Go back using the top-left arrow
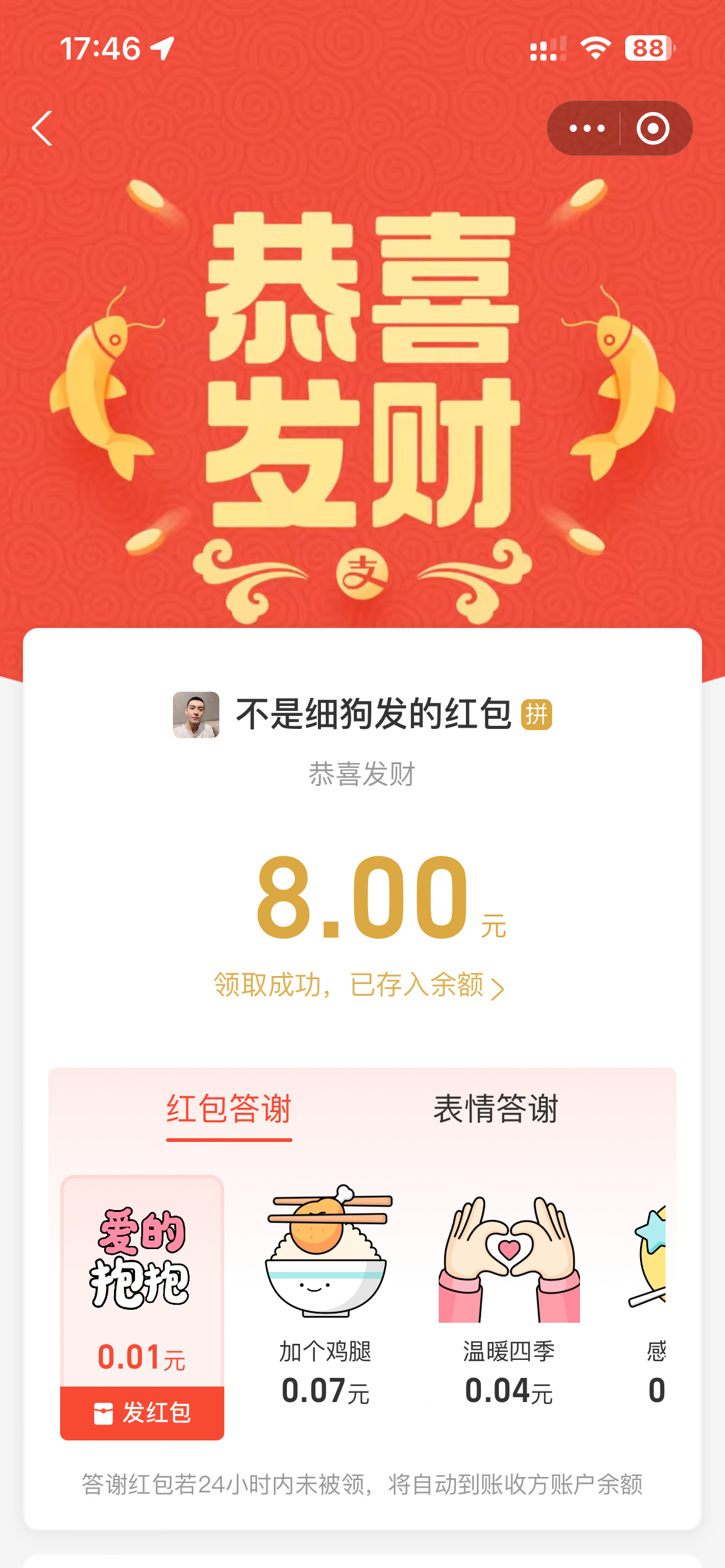The height and width of the screenshot is (1568, 725). click(x=42, y=128)
